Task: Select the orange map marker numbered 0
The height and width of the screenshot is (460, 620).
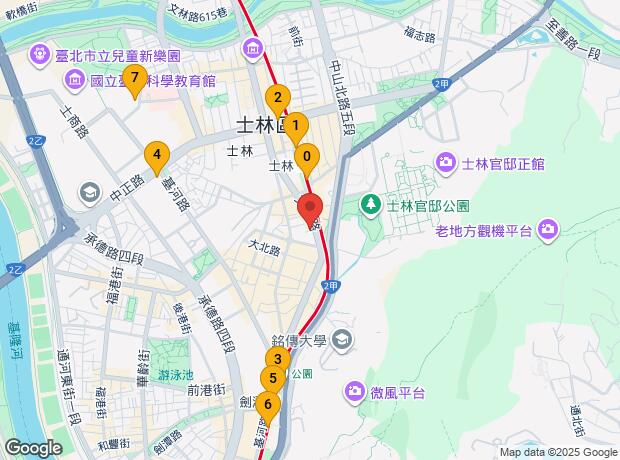Action: pos(308,157)
